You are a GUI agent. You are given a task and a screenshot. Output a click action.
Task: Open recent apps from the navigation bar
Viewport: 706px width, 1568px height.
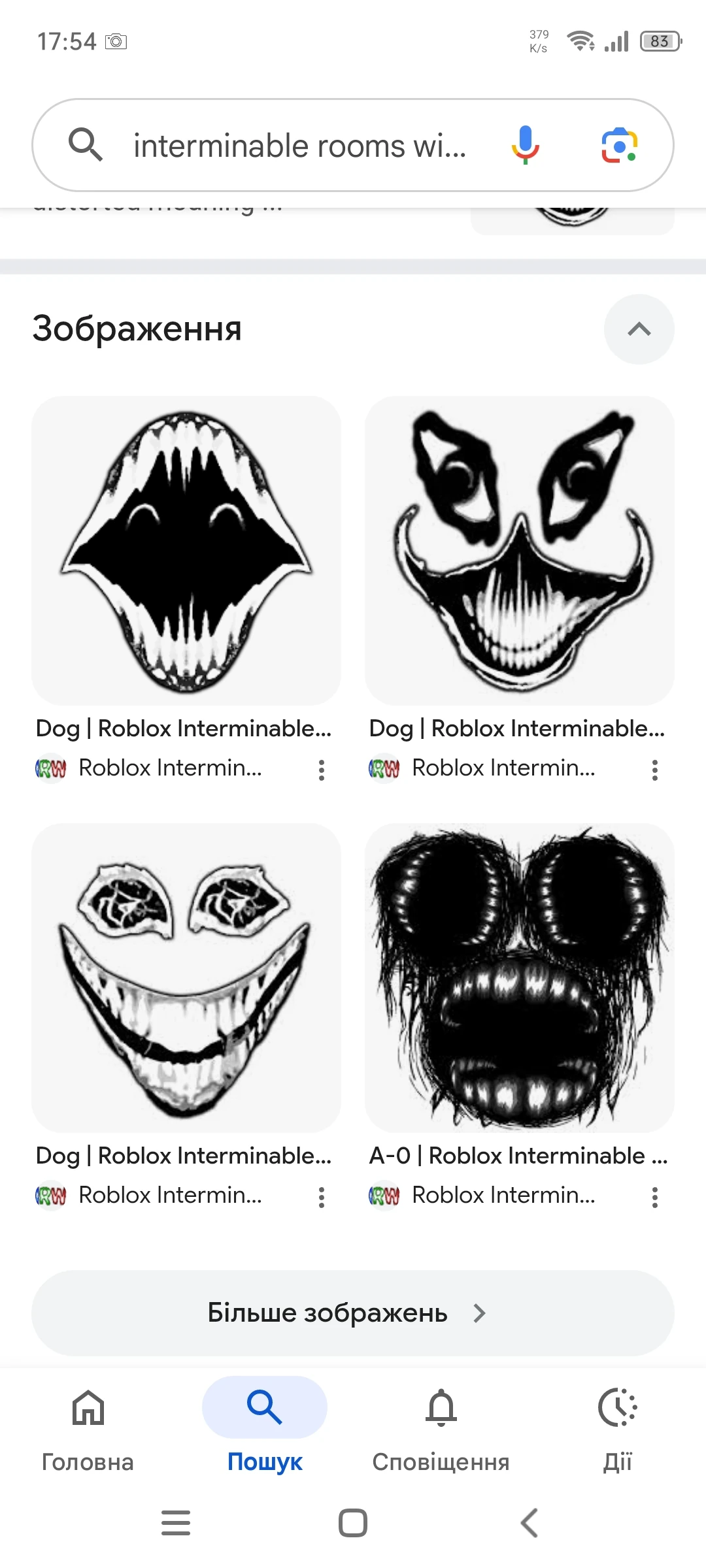coord(176,1523)
